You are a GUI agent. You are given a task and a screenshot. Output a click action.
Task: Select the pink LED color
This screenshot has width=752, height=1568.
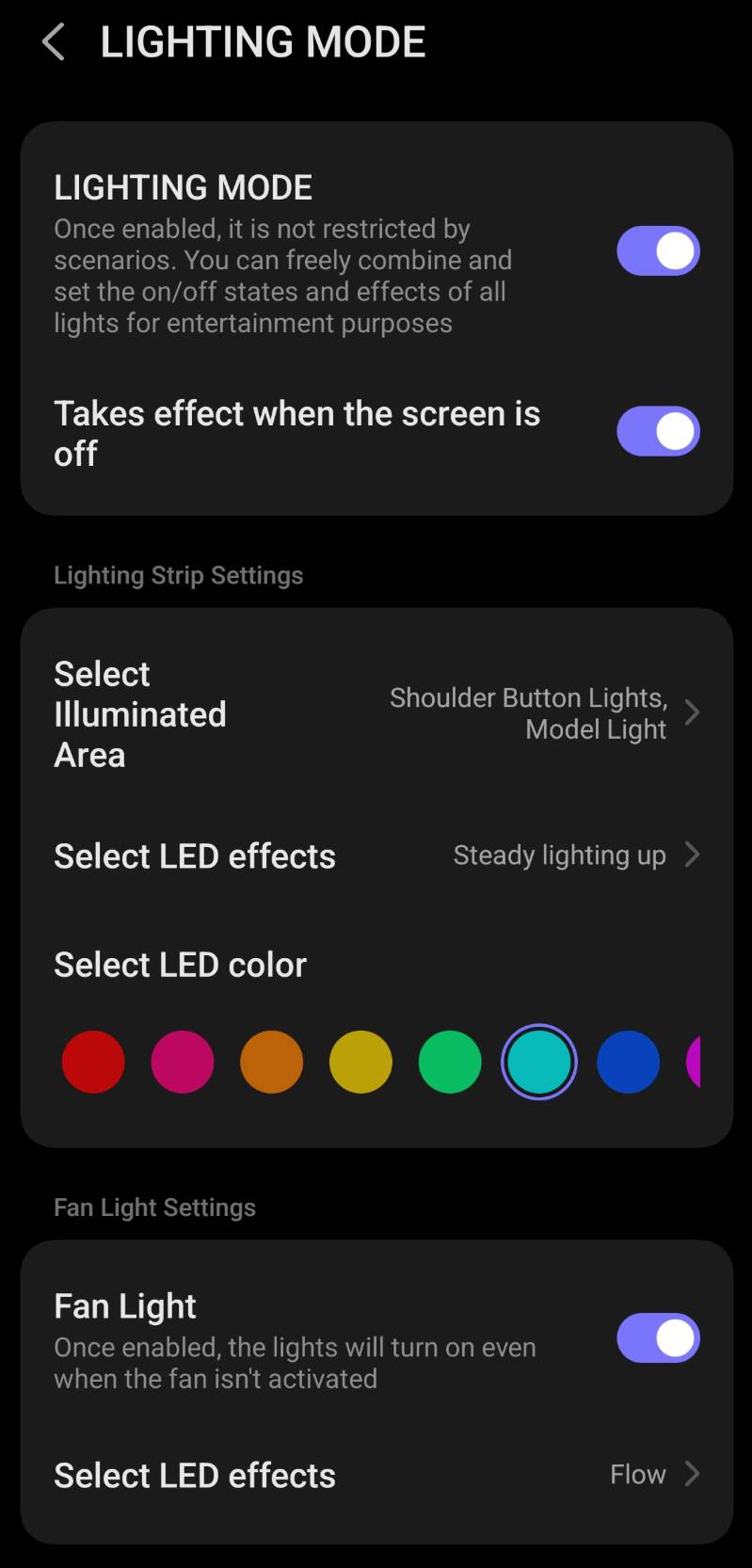coord(183,1062)
